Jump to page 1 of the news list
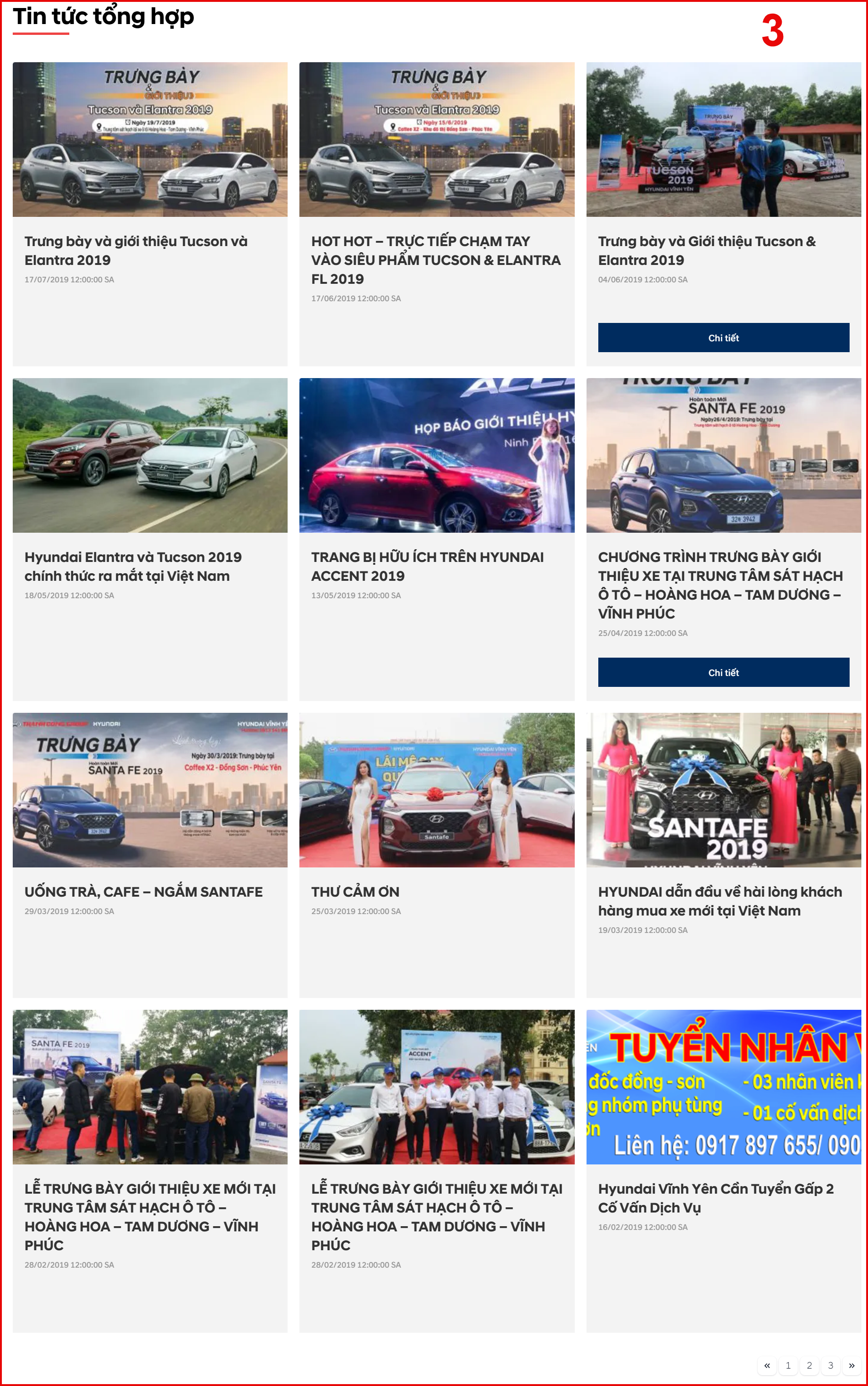 click(788, 1365)
